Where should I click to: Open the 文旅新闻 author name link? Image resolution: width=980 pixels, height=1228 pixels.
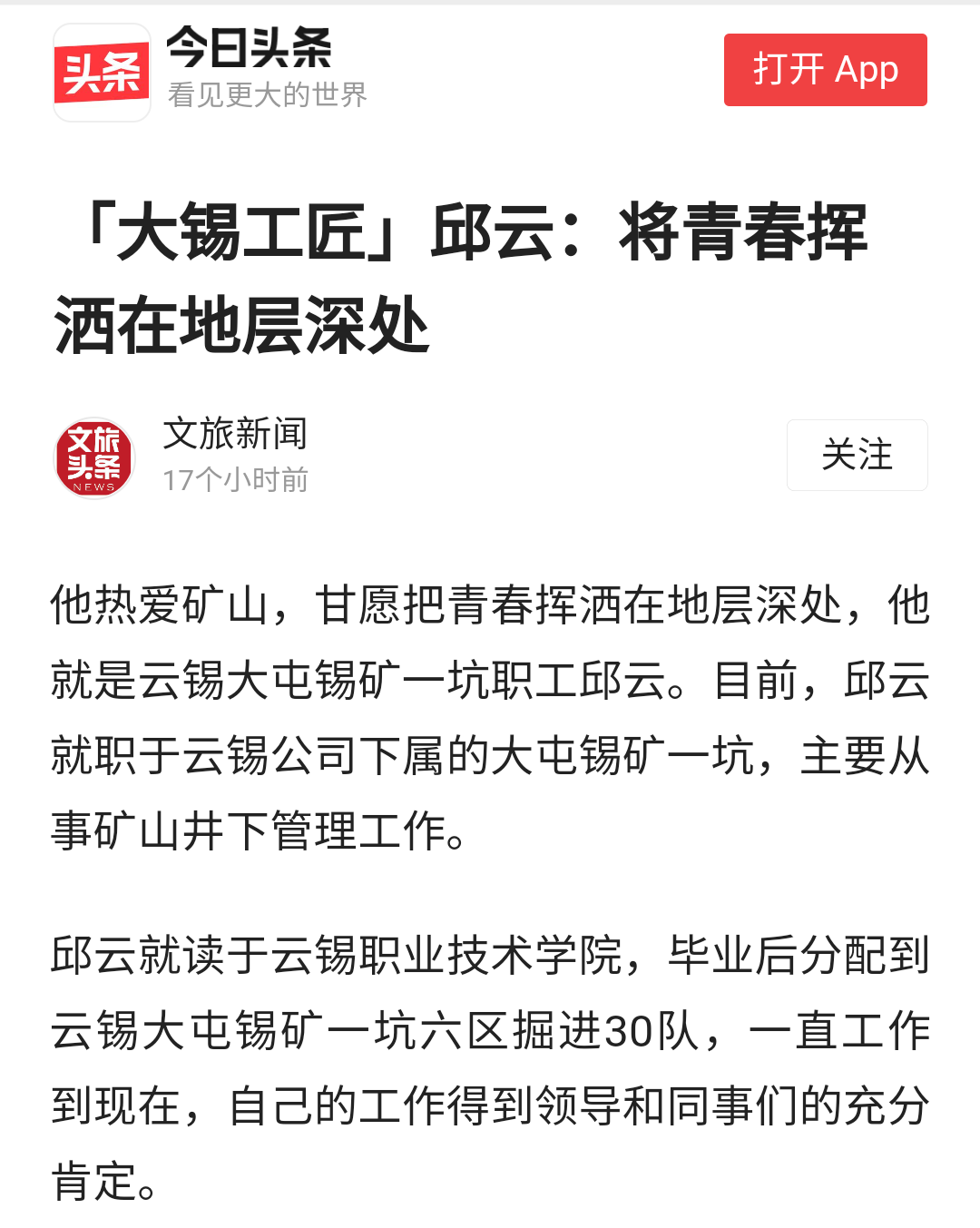(x=235, y=434)
